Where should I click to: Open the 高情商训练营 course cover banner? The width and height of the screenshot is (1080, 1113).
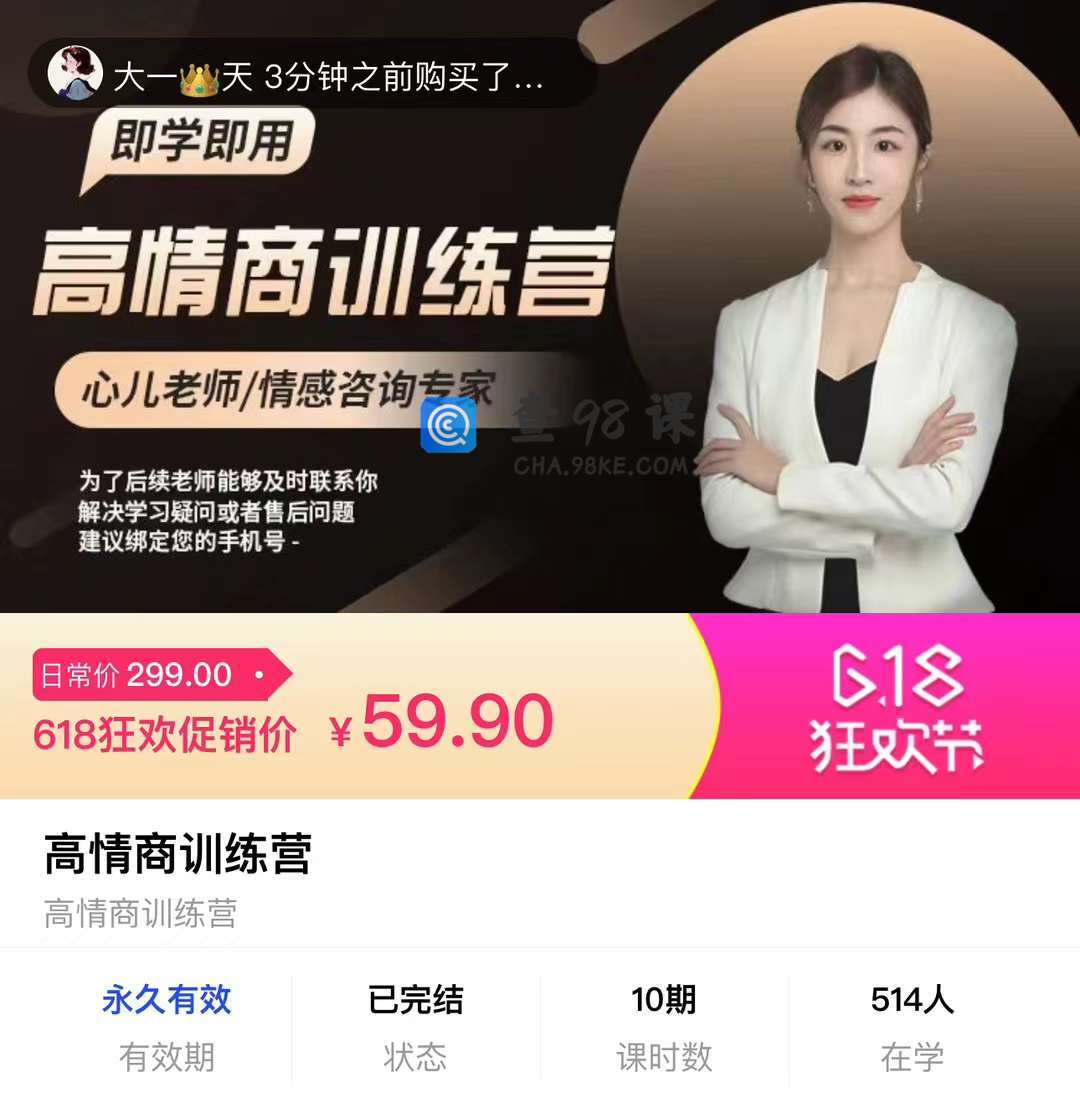pos(540,330)
